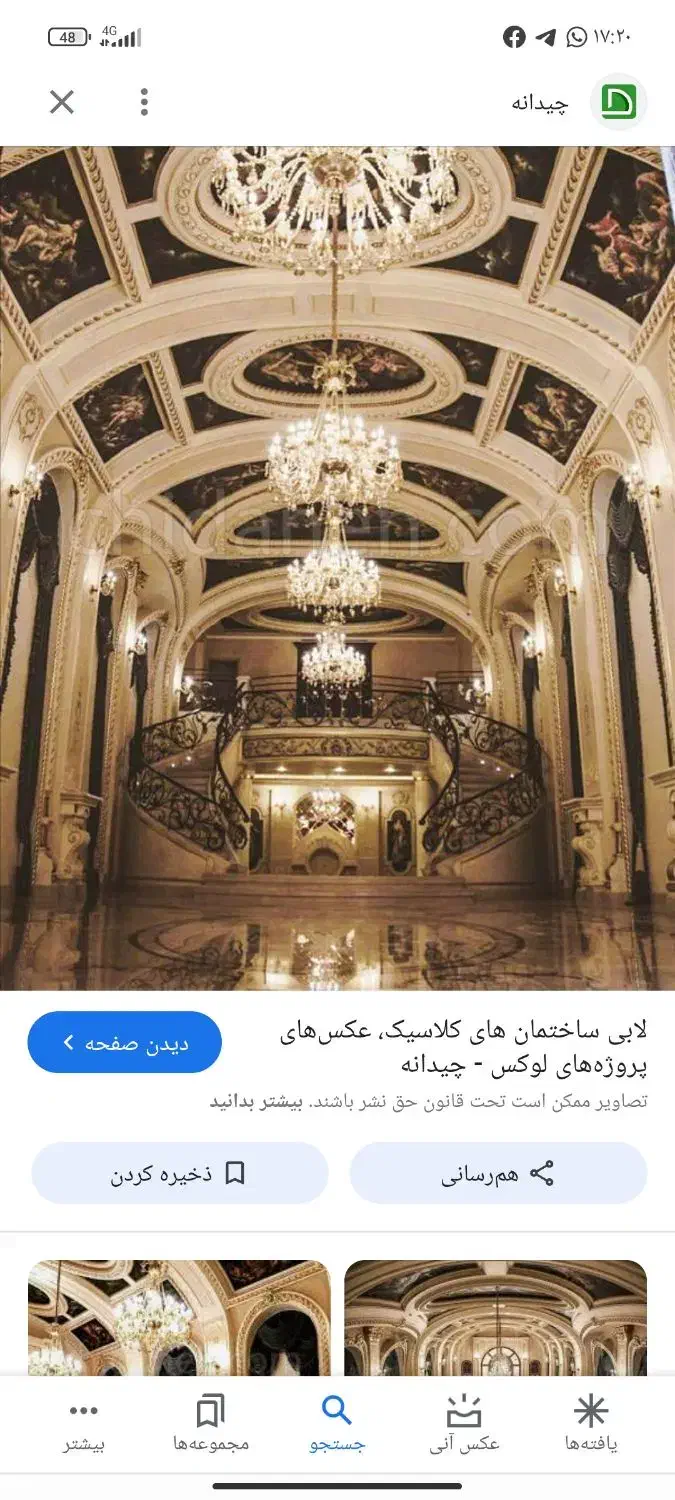
Task: Open the three-dot overflow menu
Action: (145, 102)
